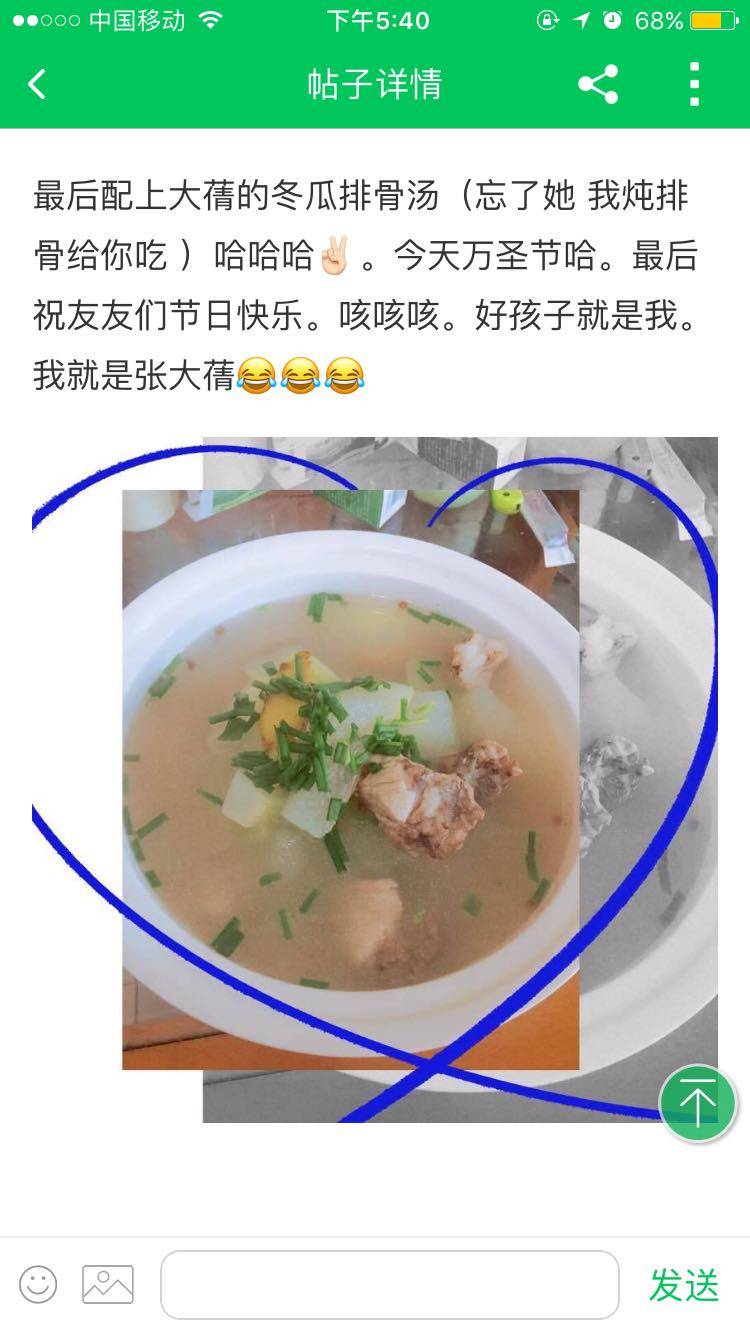
Task: Open the three-dot overflow menu
Action: [x=694, y=85]
